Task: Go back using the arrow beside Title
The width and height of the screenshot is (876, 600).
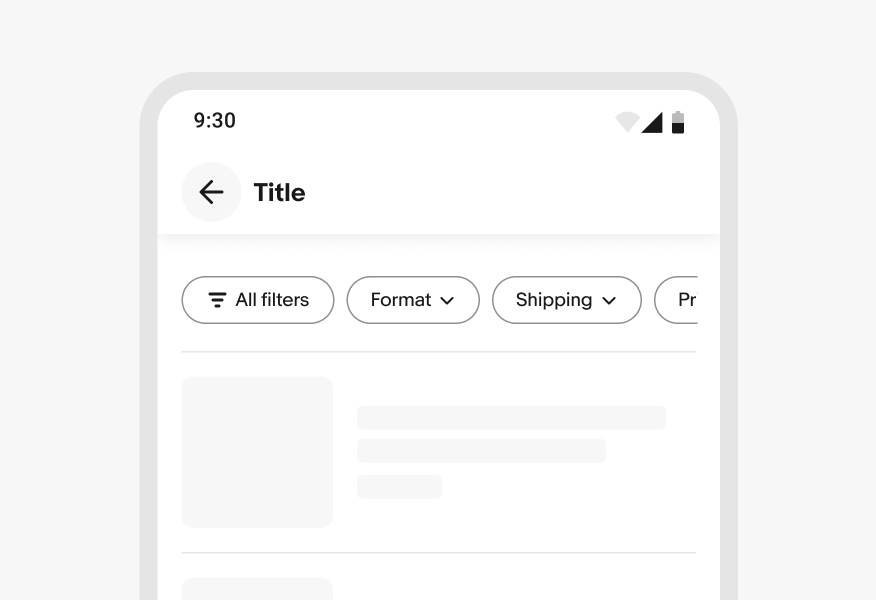Action: [211, 192]
